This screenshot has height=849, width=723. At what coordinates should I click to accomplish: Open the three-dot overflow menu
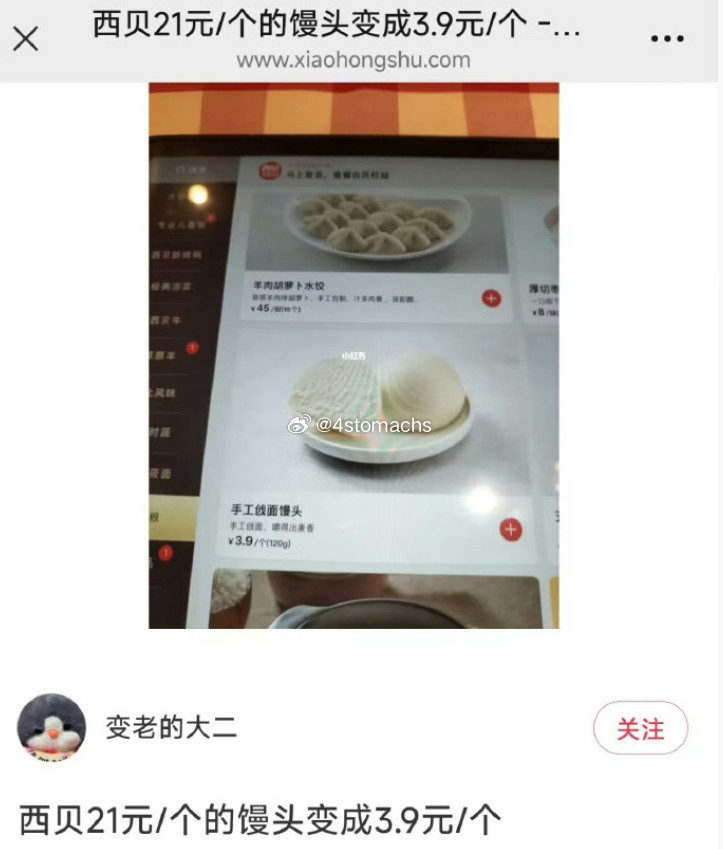667,39
